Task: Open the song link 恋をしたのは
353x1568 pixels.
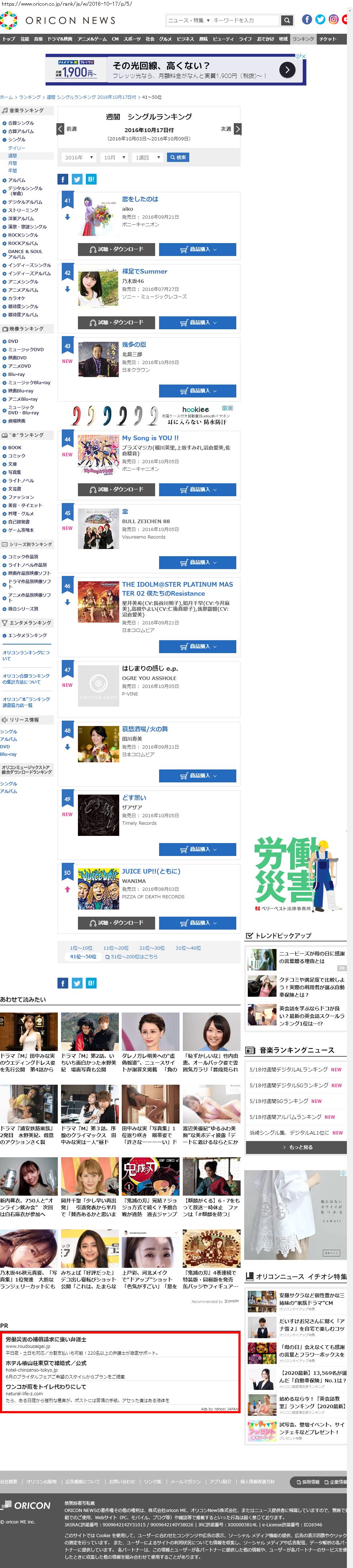Action: coord(140,199)
